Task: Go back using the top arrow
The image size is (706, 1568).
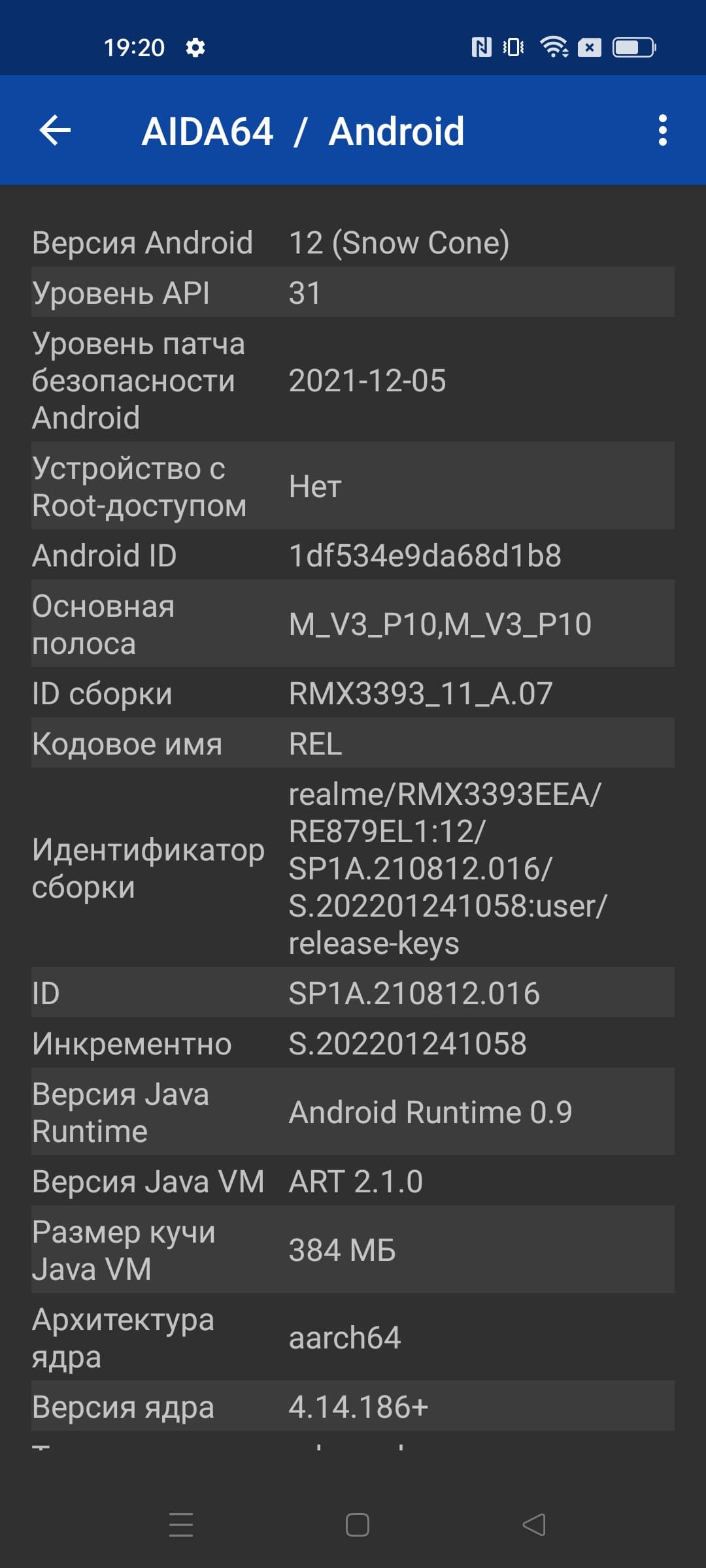Action: point(56,130)
